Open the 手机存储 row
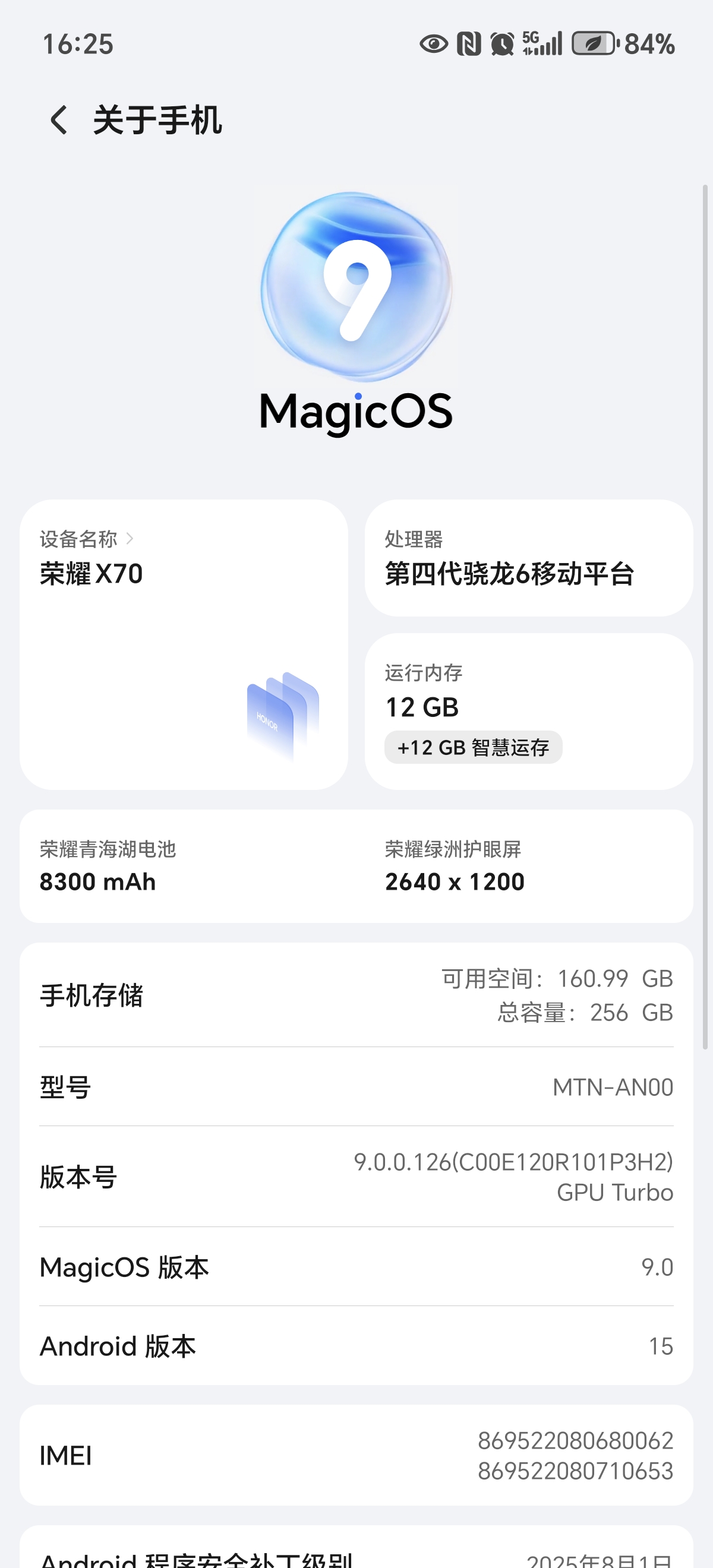Viewport: 713px width, 1568px height. point(356,995)
